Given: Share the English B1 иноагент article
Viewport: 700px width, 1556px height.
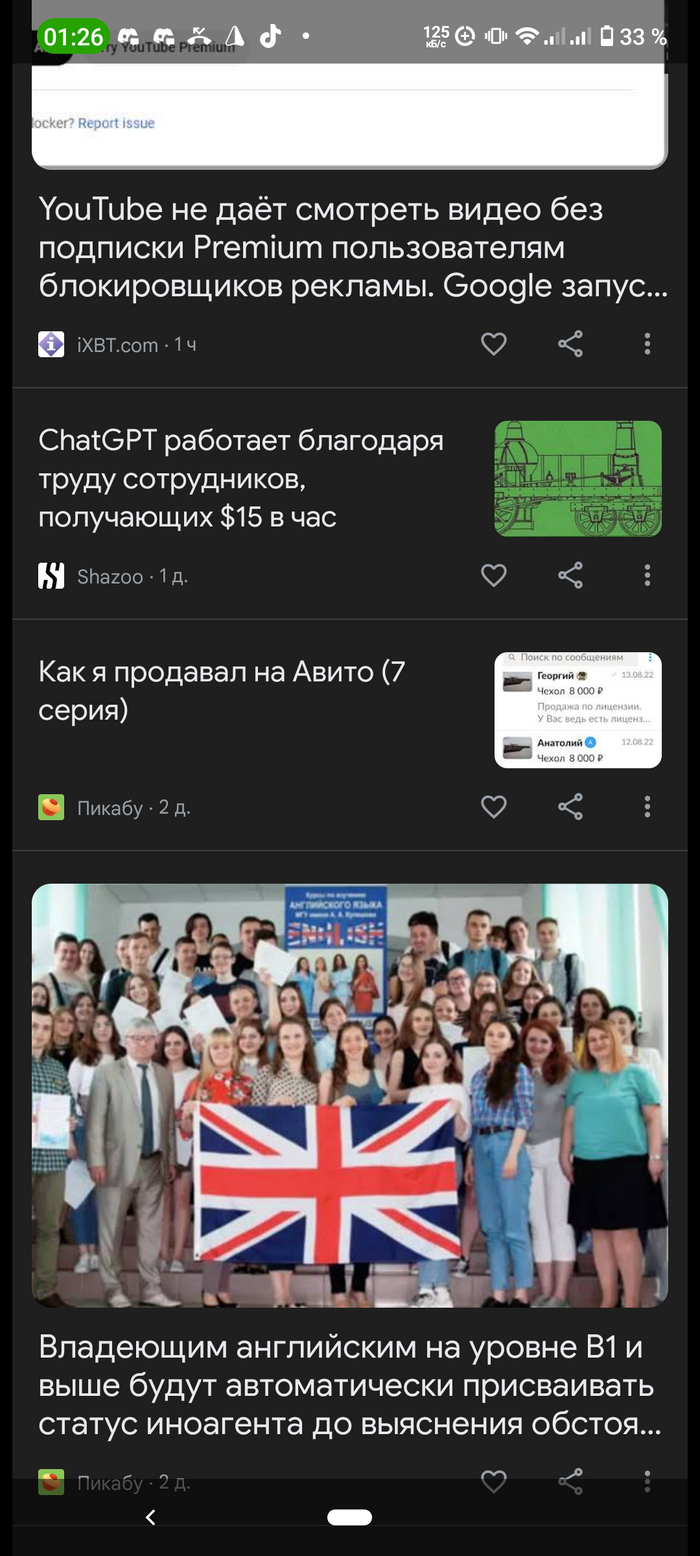Looking at the screenshot, I should [570, 1481].
